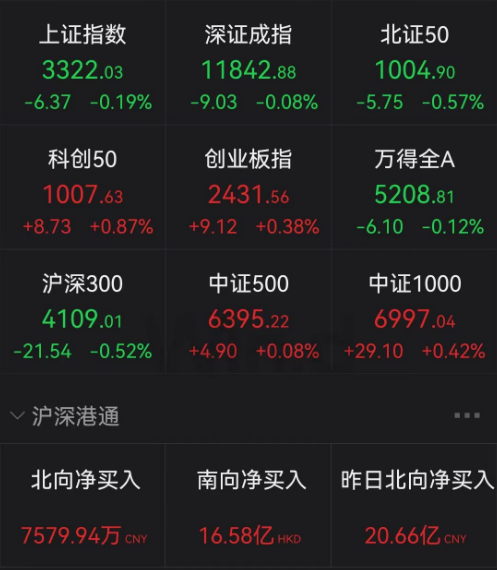
Task: Open 南向净买入 details
Action: (x=248, y=505)
